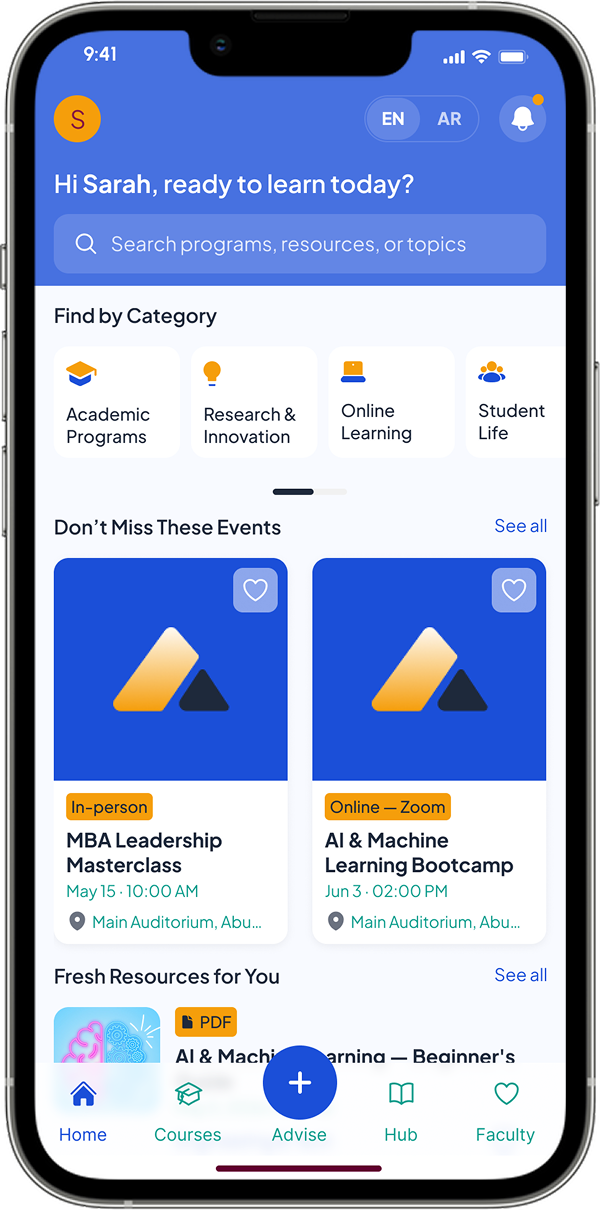The image size is (600, 1210).
Task: Favorite the MBA Leadership Masterclass event
Action: (x=255, y=590)
